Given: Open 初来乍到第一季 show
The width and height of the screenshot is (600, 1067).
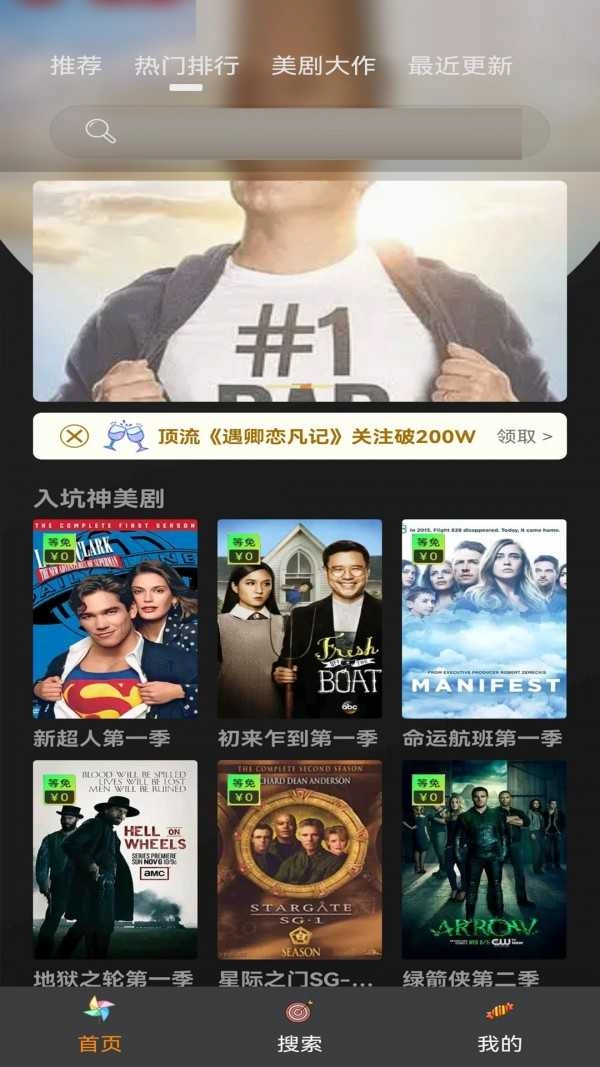Looking at the screenshot, I should coord(299,618).
